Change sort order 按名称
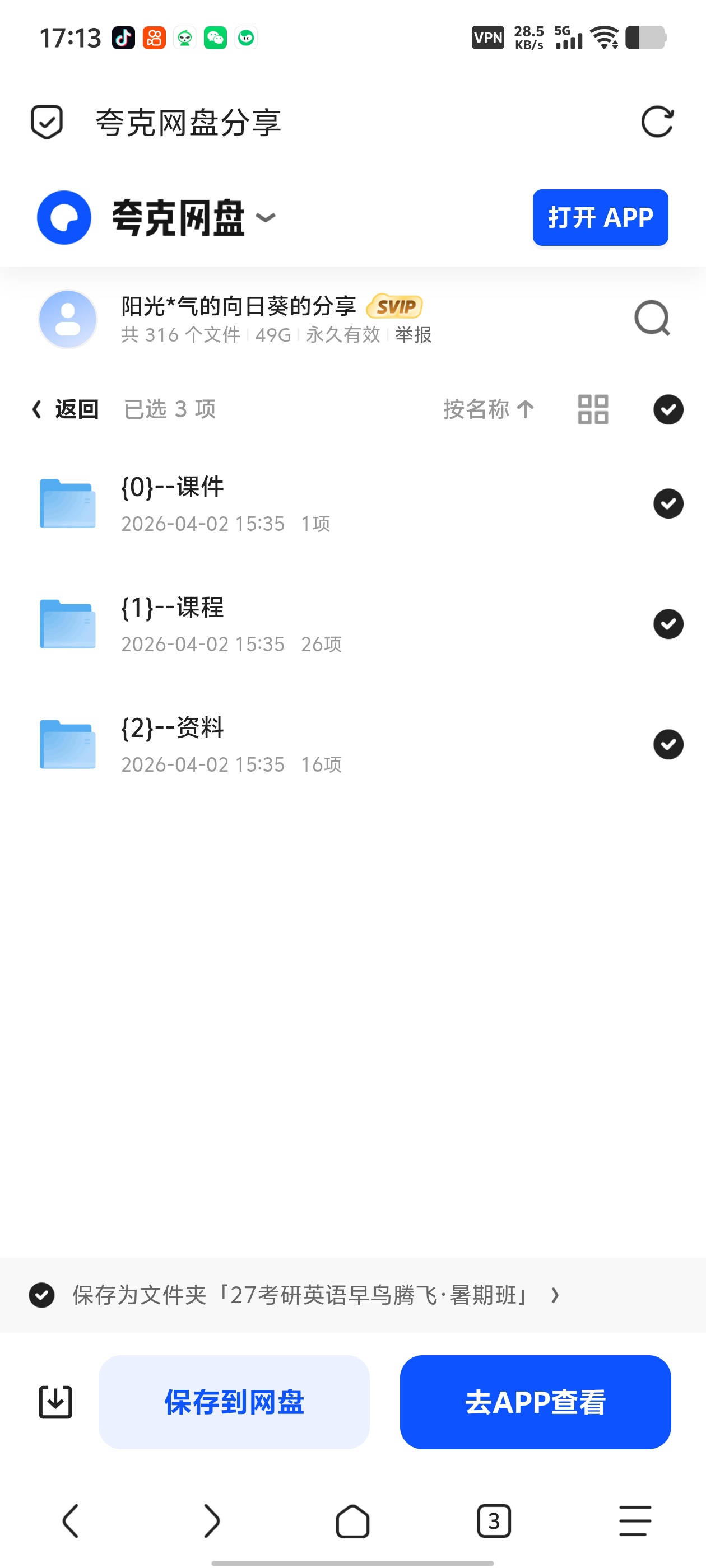Image resolution: width=706 pixels, height=1568 pixels. 489,409
